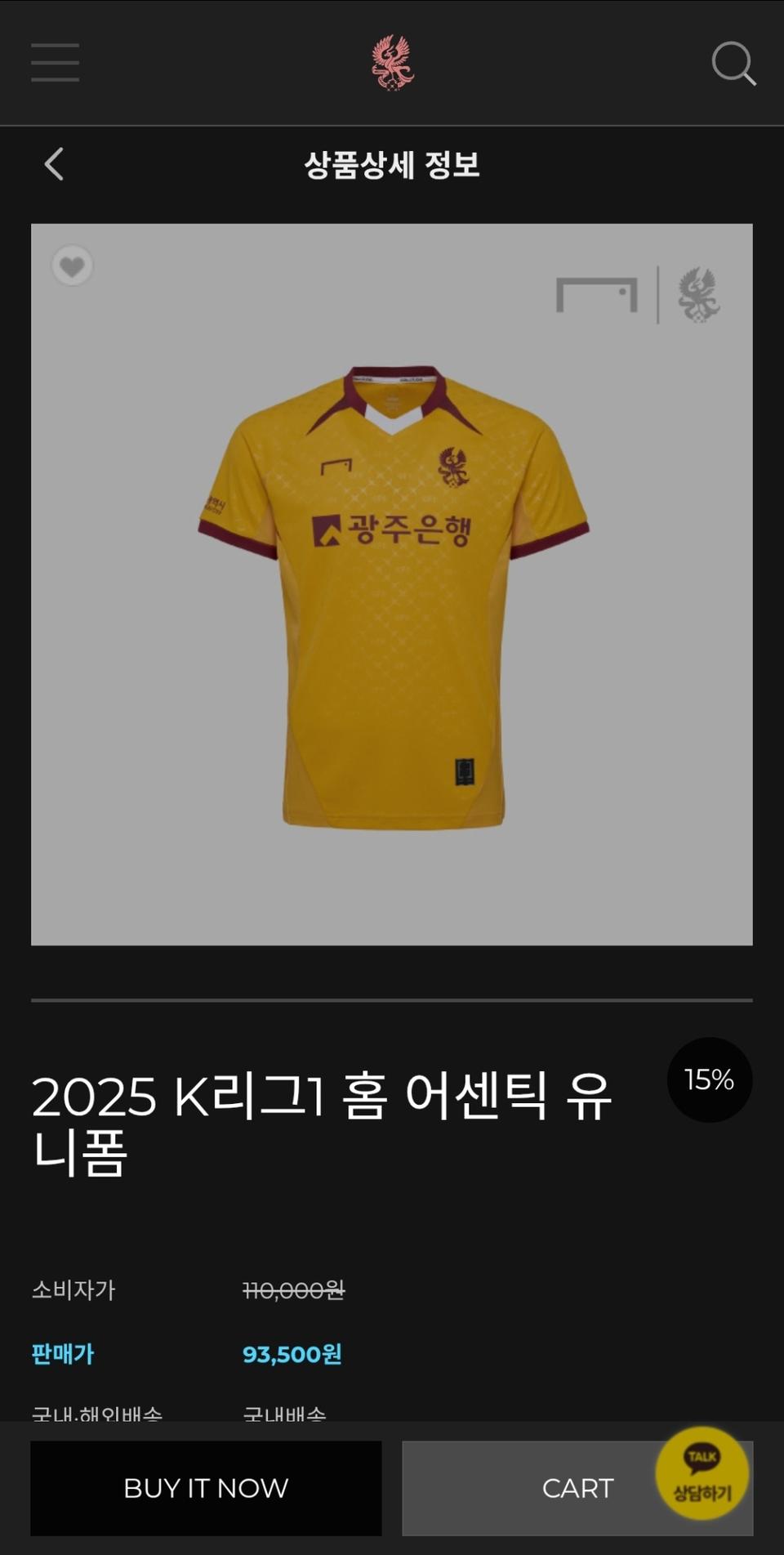The image size is (784, 1555).
Task: Click the sale price 93,500원 text
Action: point(294,1354)
